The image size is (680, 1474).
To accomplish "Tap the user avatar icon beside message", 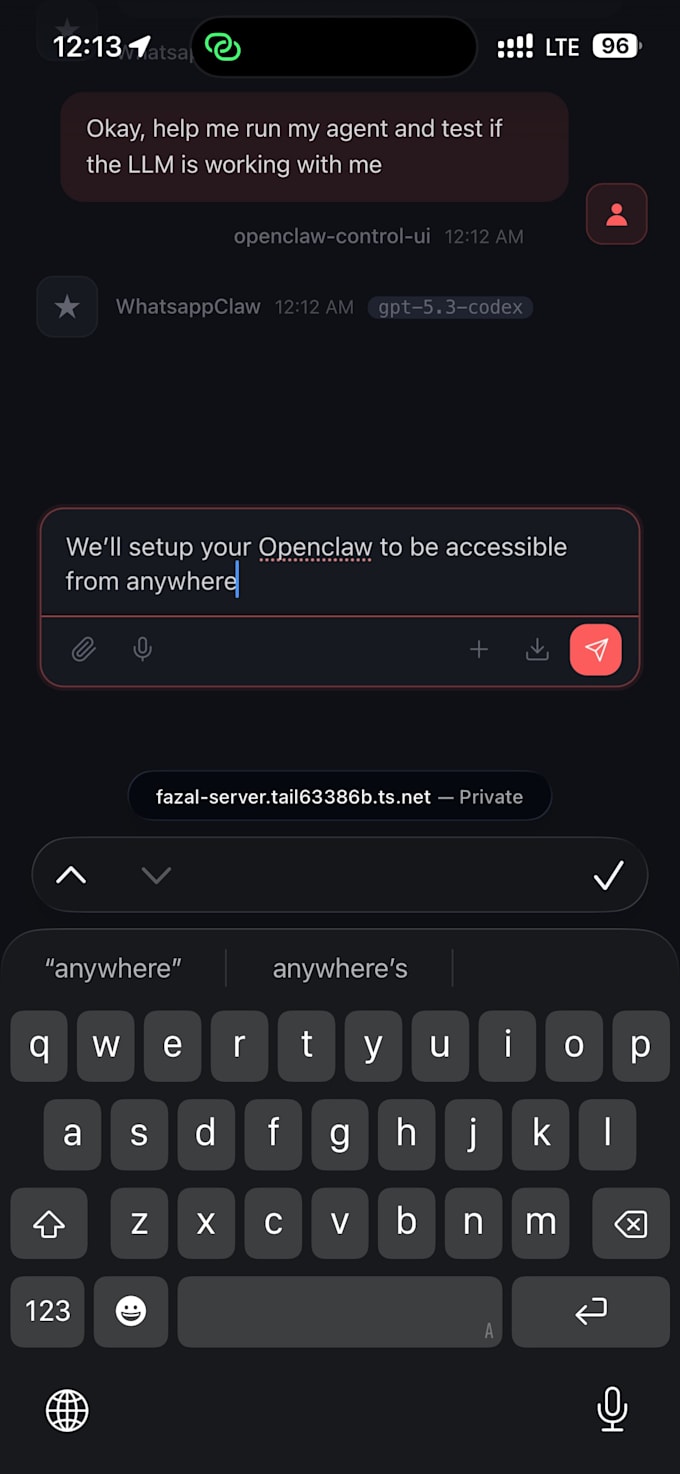I will (617, 214).
